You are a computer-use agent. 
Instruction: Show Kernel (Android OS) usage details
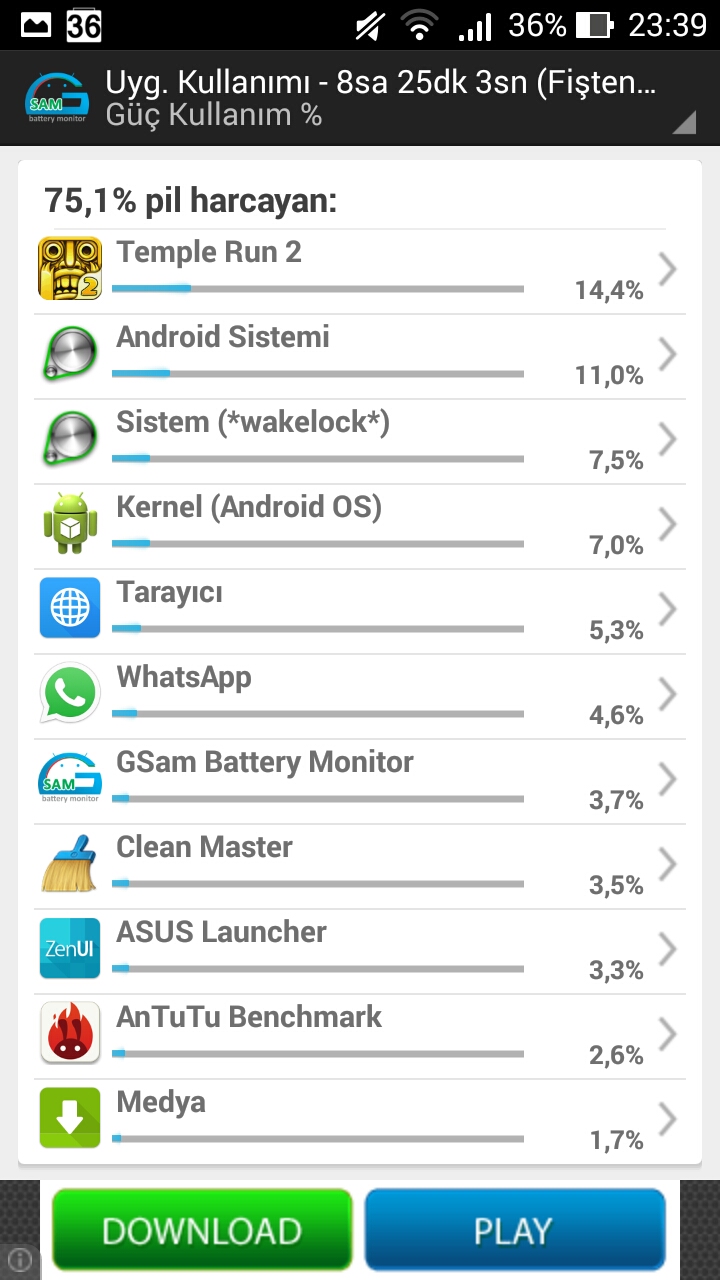pyautogui.click(x=360, y=527)
